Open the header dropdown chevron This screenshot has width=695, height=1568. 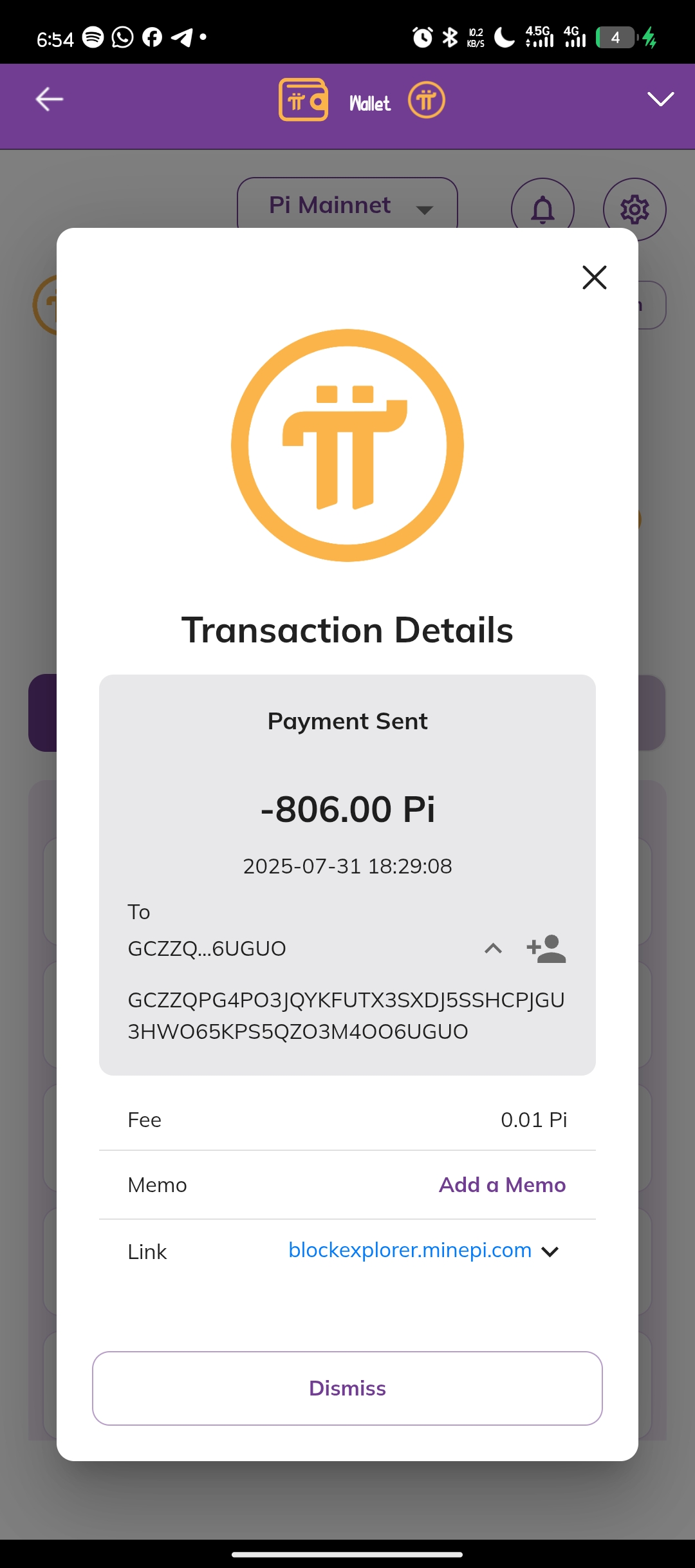pyautogui.click(x=660, y=99)
